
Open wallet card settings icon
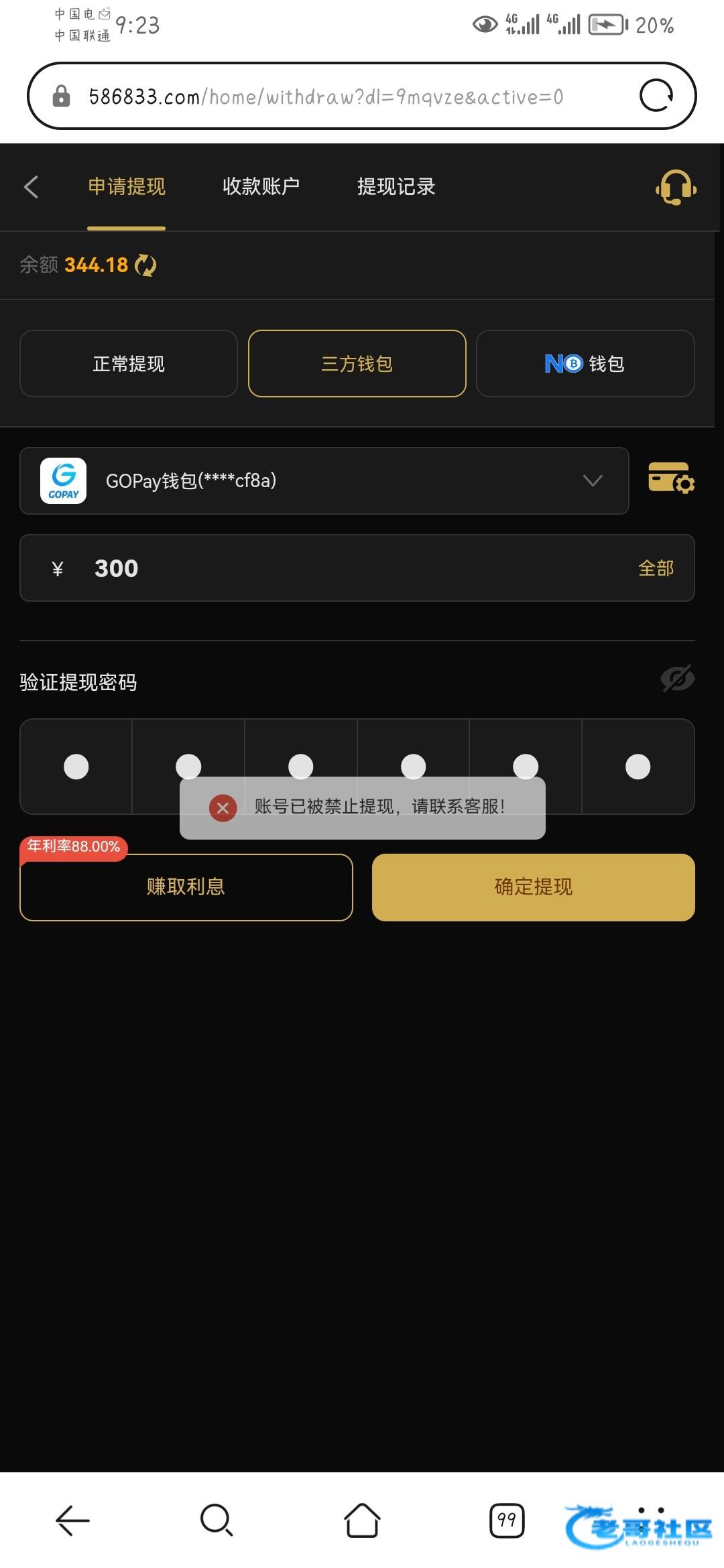(671, 478)
